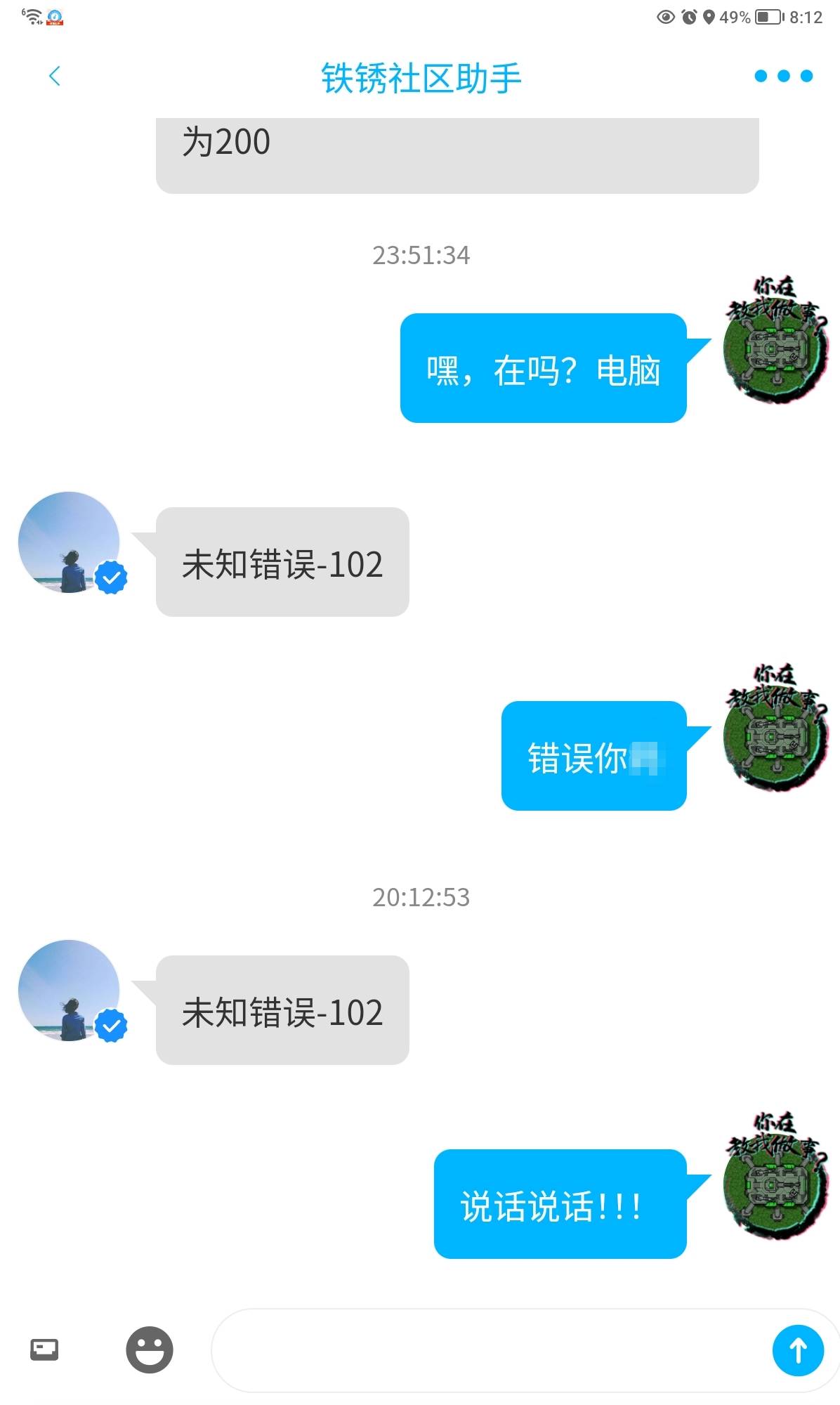Open the emoji picker
Image resolution: width=840 pixels, height=1405 pixels.
pos(149,1350)
